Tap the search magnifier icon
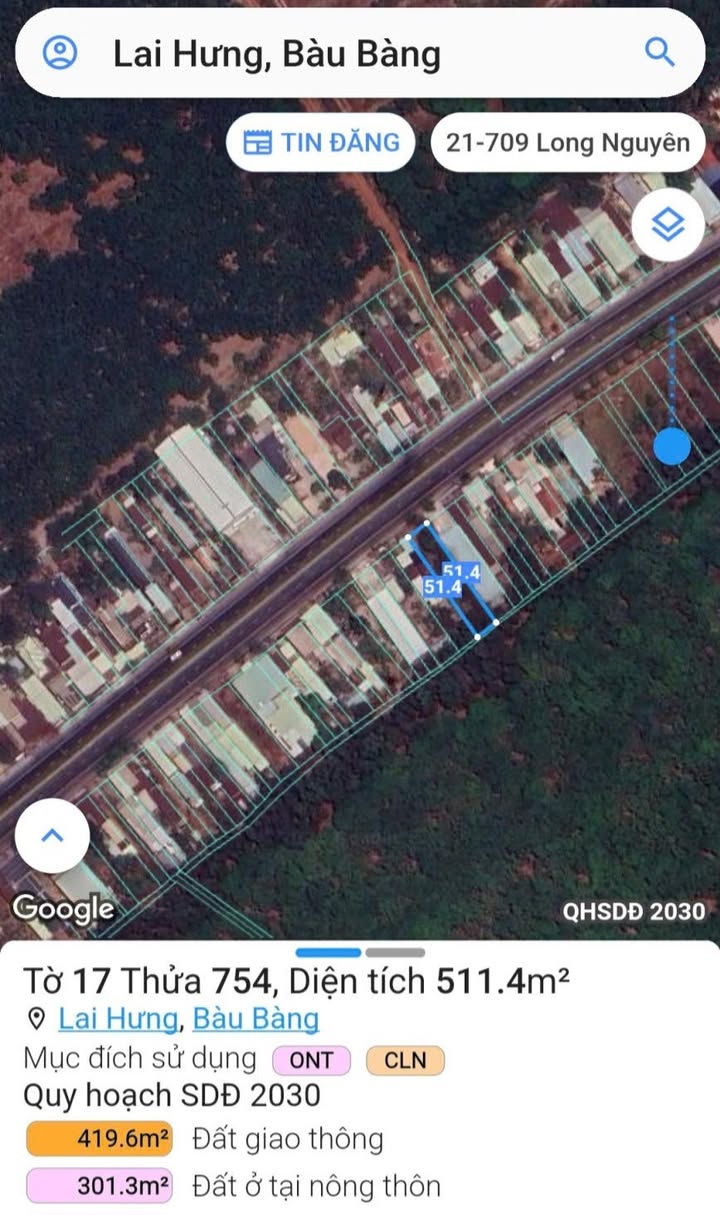720x1215 pixels. click(x=660, y=52)
